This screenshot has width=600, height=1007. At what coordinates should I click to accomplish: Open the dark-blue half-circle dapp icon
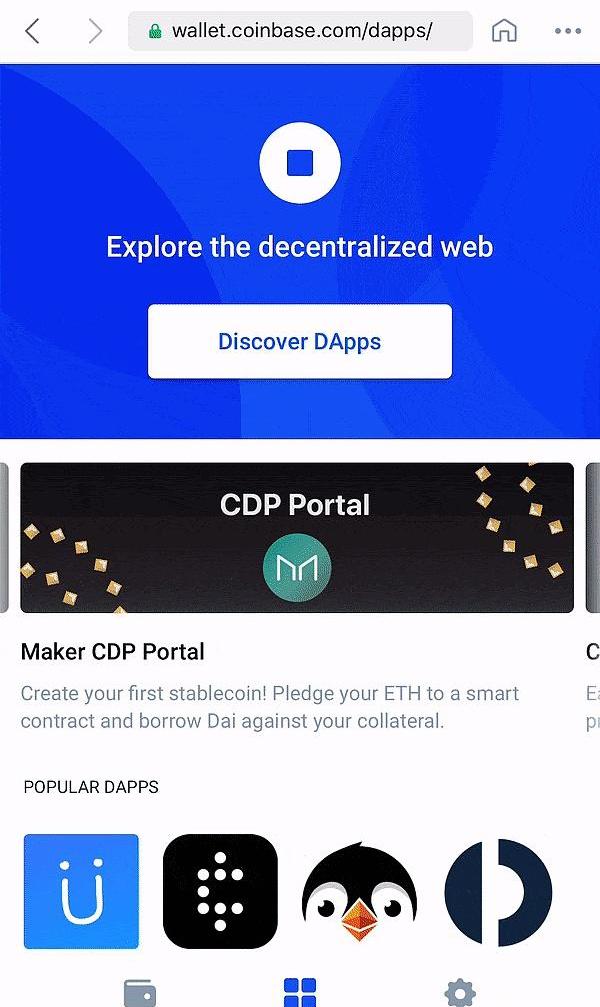pos(498,891)
